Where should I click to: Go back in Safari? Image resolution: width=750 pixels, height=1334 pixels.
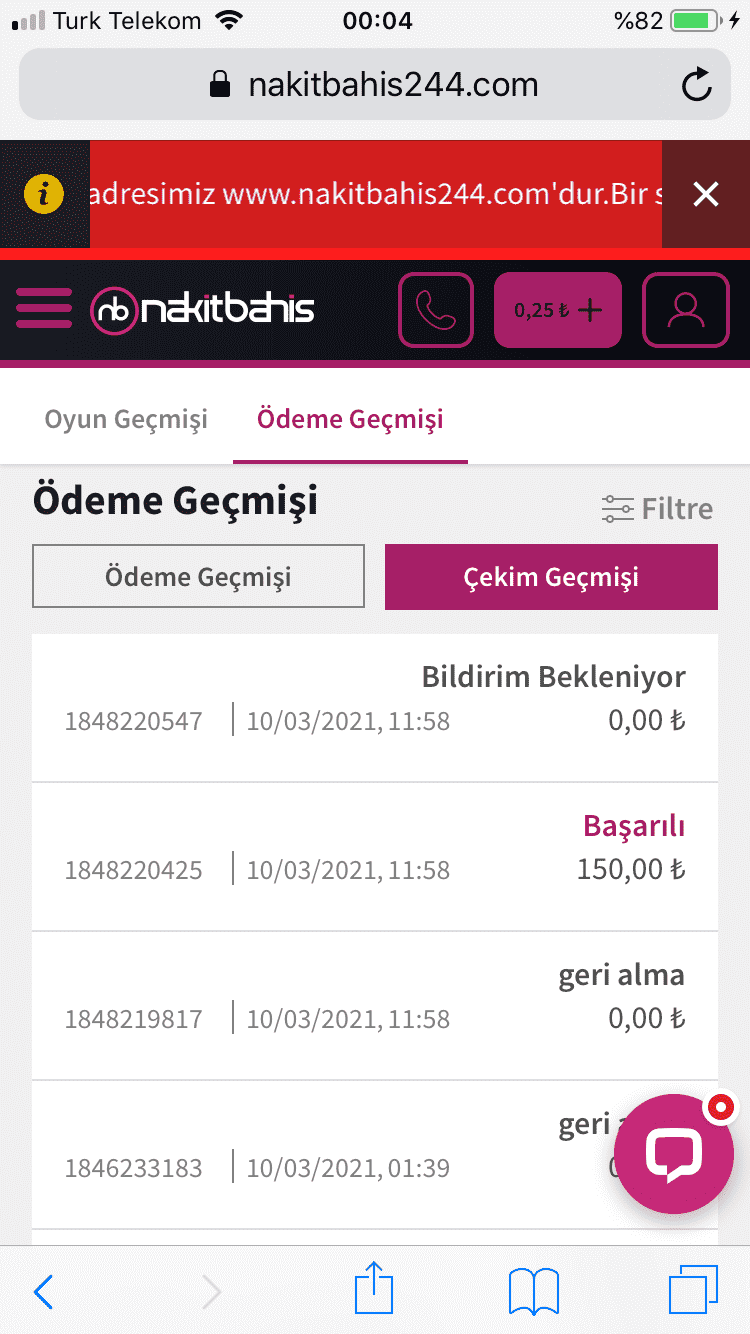pyautogui.click(x=43, y=1292)
